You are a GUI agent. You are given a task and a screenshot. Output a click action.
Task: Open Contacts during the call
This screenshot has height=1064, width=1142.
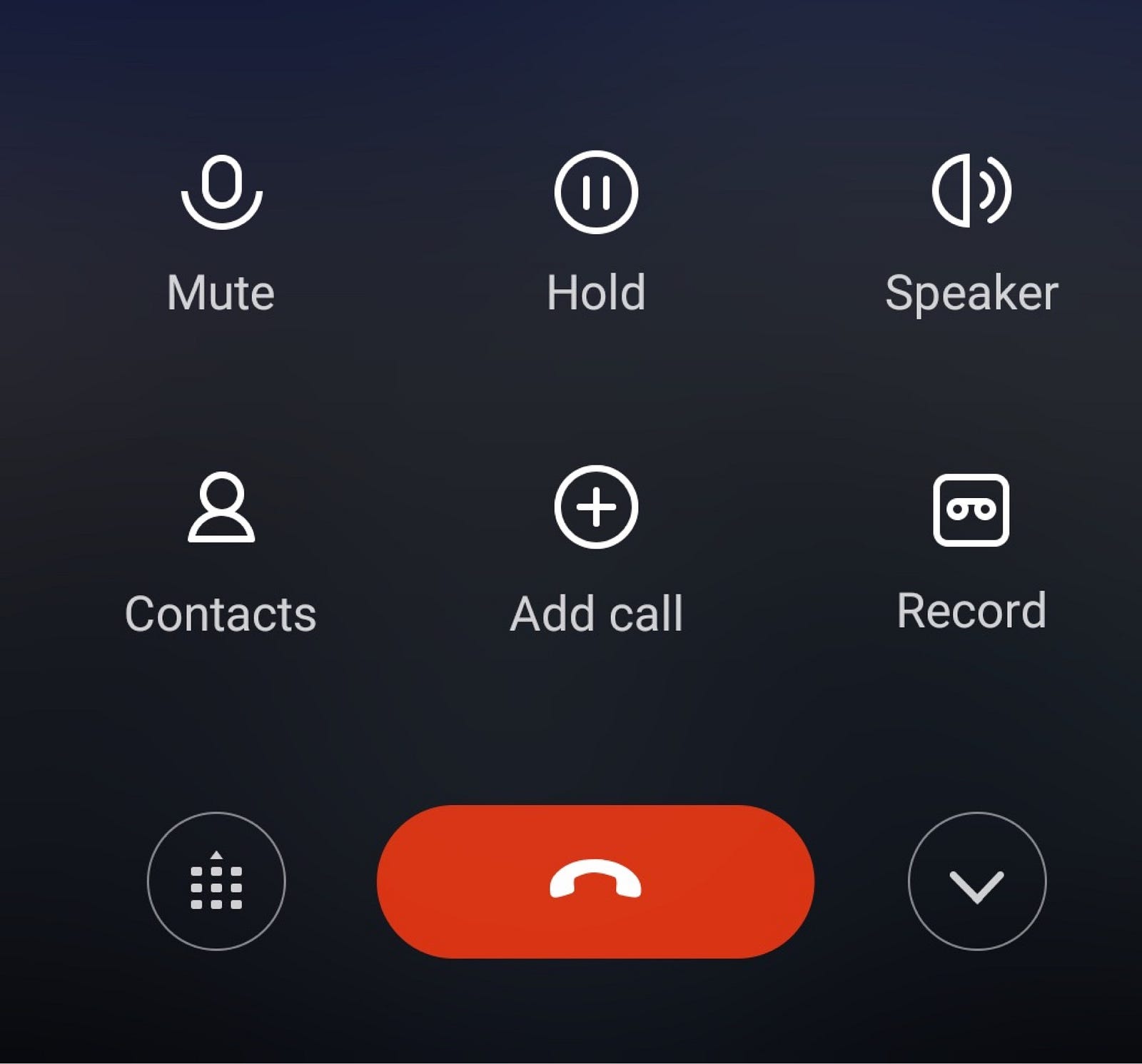tap(221, 508)
